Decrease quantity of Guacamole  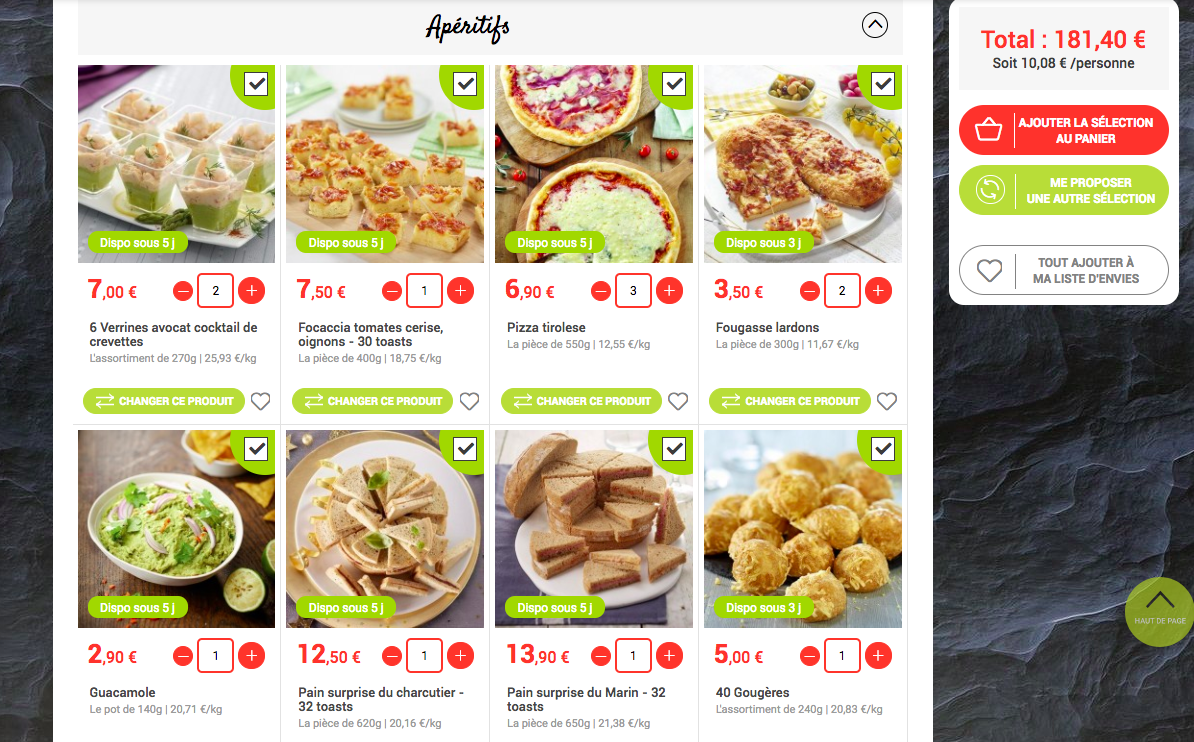tap(183, 656)
